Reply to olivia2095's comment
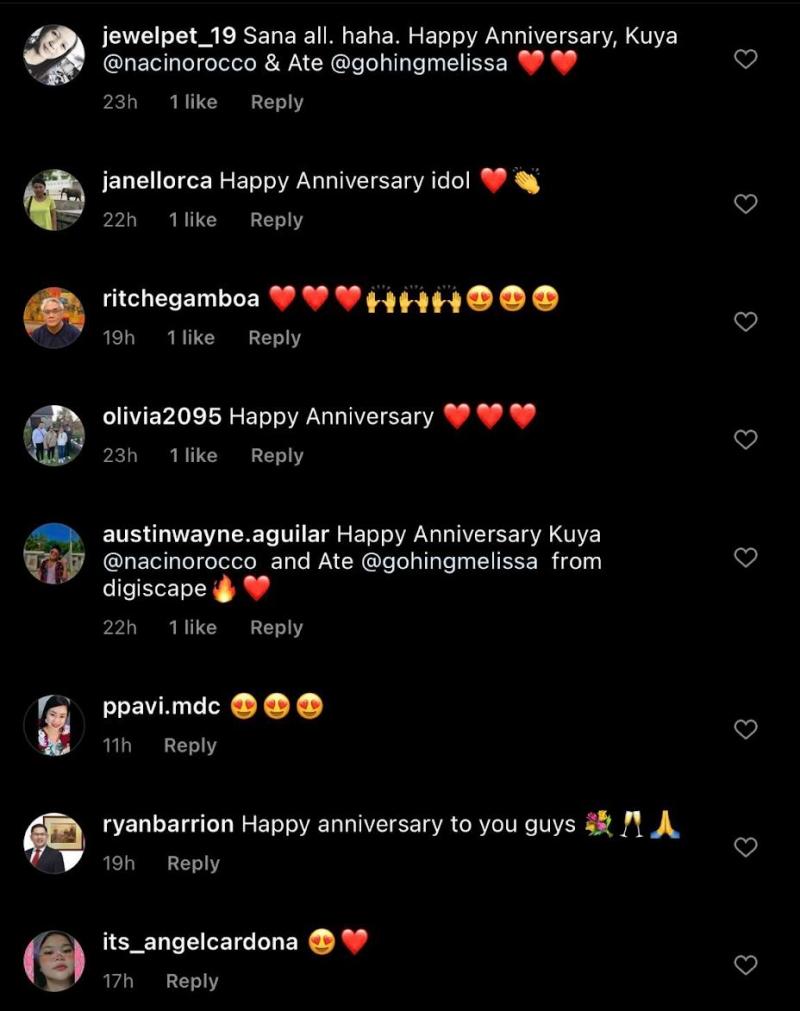Image resolution: width=800 pixels, height=1011 pixels. [x=277, y=455]
